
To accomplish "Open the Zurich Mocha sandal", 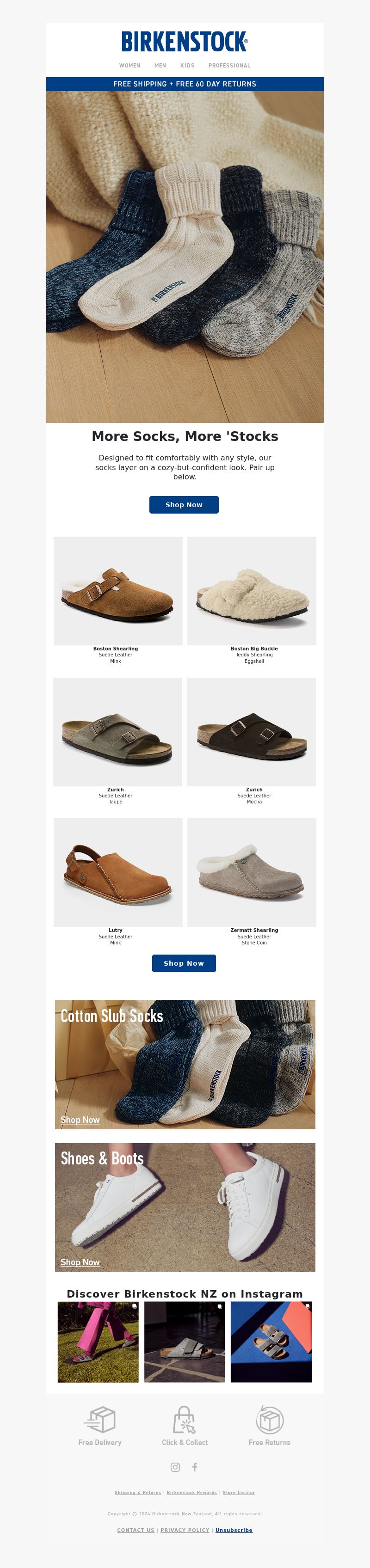I will (x=251, y=732).
